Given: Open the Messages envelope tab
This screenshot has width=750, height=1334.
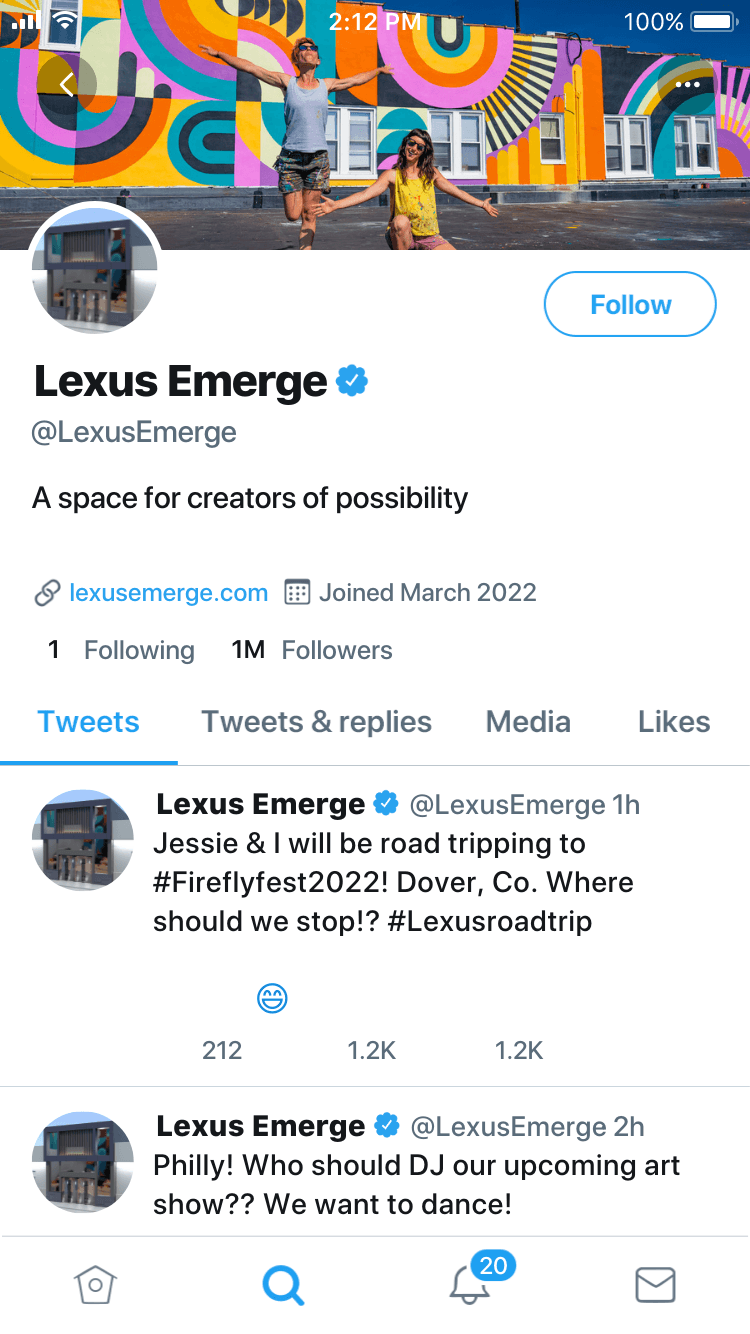Looking at the screenshot, I should coord(656,1285).
